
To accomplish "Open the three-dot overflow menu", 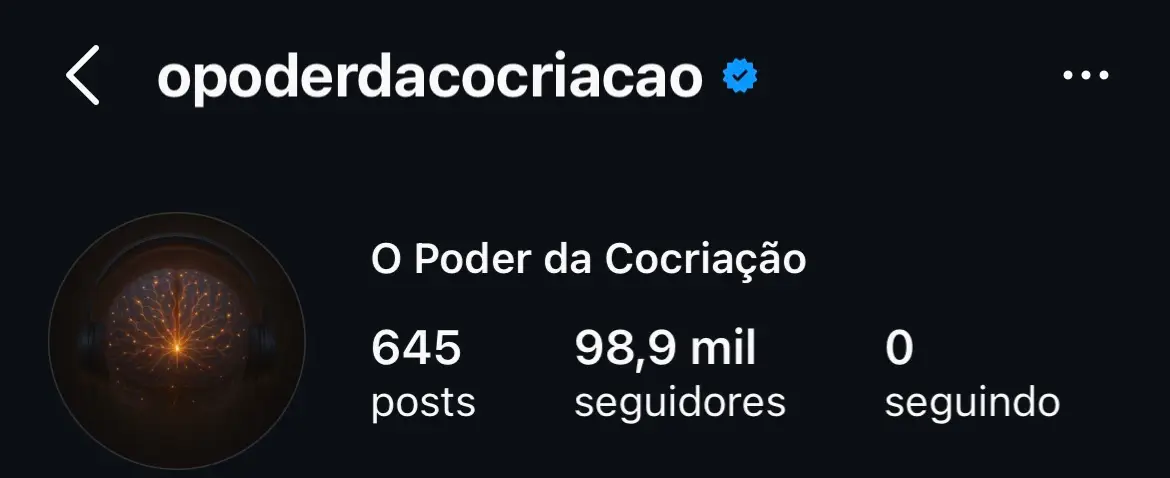I will [1085, 77].
